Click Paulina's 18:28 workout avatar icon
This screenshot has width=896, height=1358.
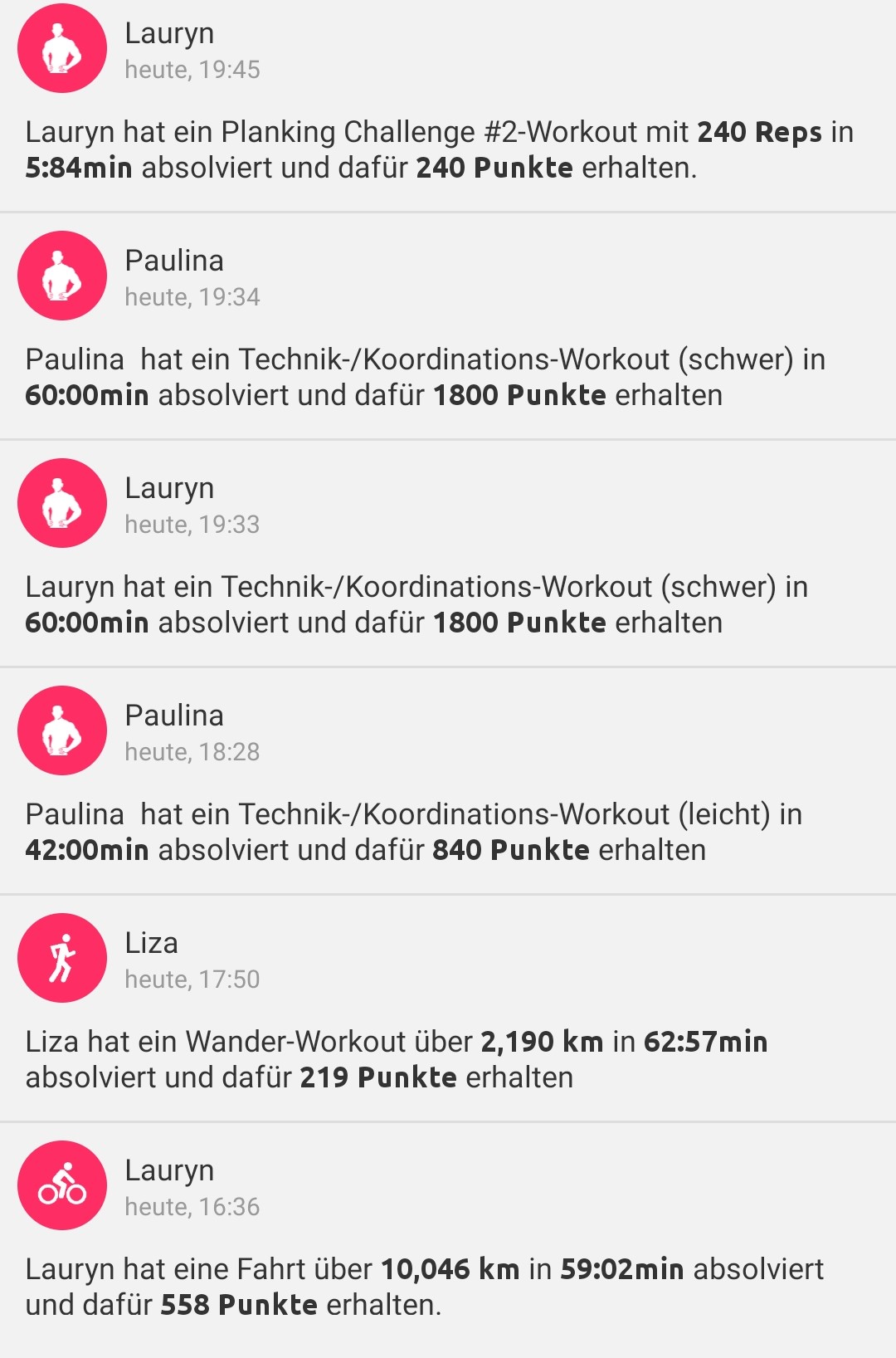click(x=61, y=730)
